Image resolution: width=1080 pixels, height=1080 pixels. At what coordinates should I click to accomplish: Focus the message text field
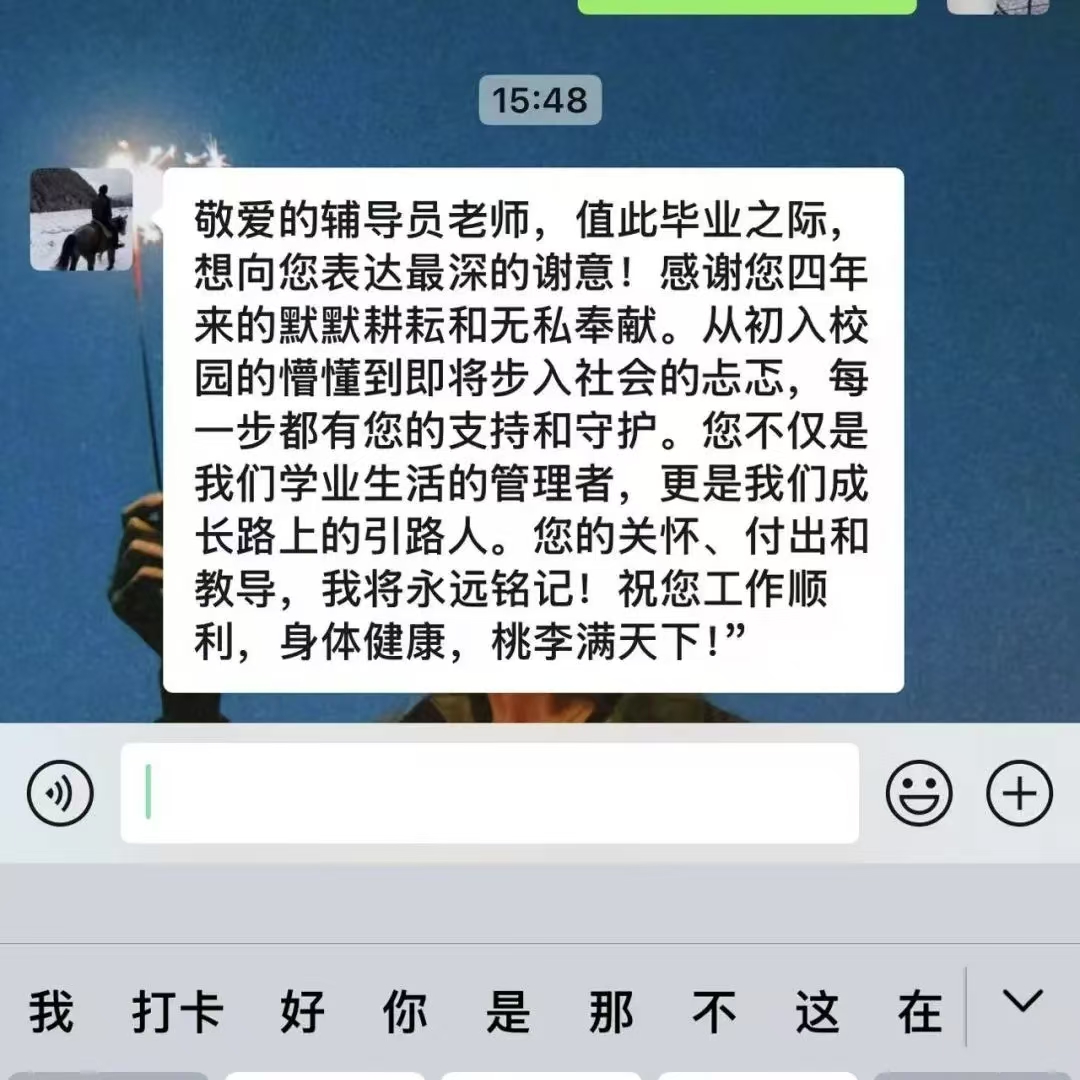[490, 793]
